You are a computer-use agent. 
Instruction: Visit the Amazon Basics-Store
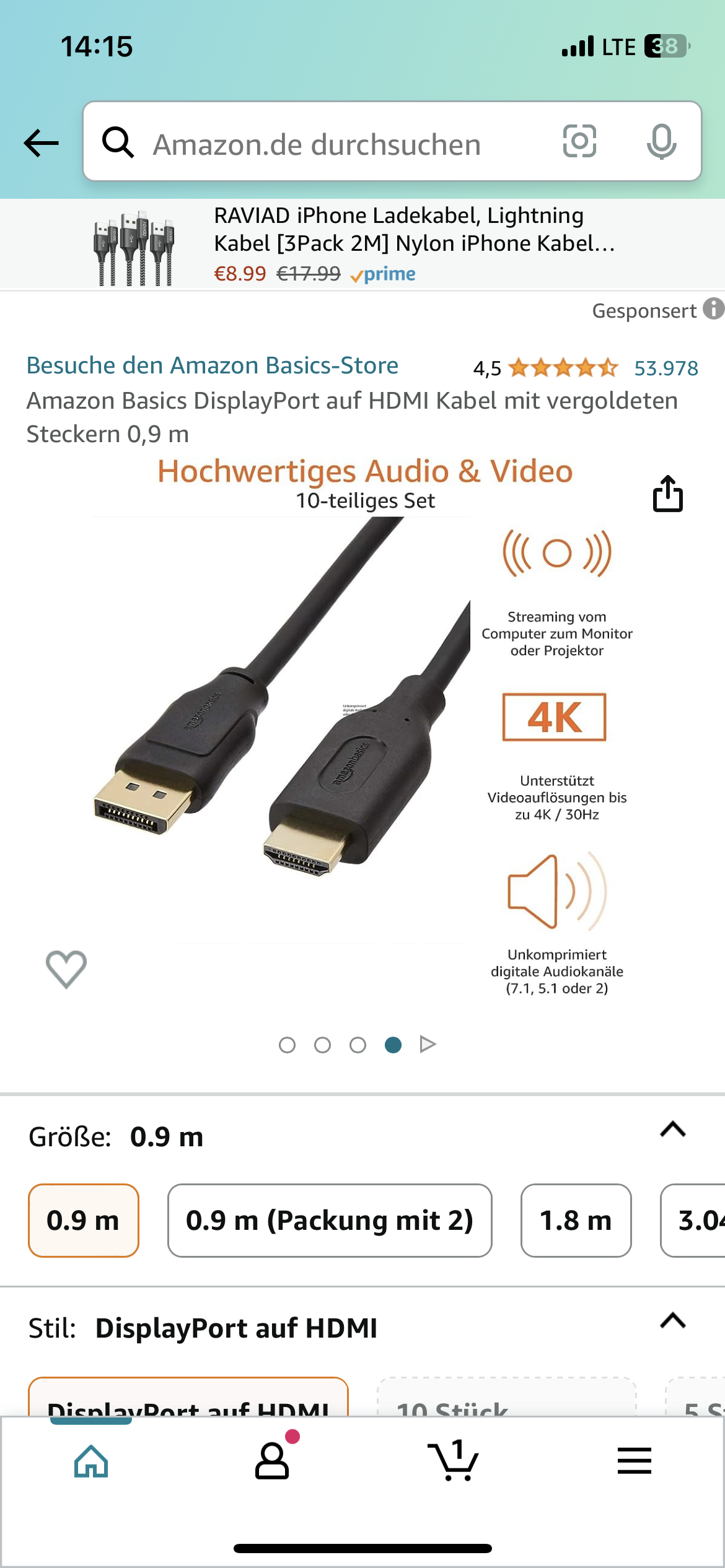(x=212, y=365)
